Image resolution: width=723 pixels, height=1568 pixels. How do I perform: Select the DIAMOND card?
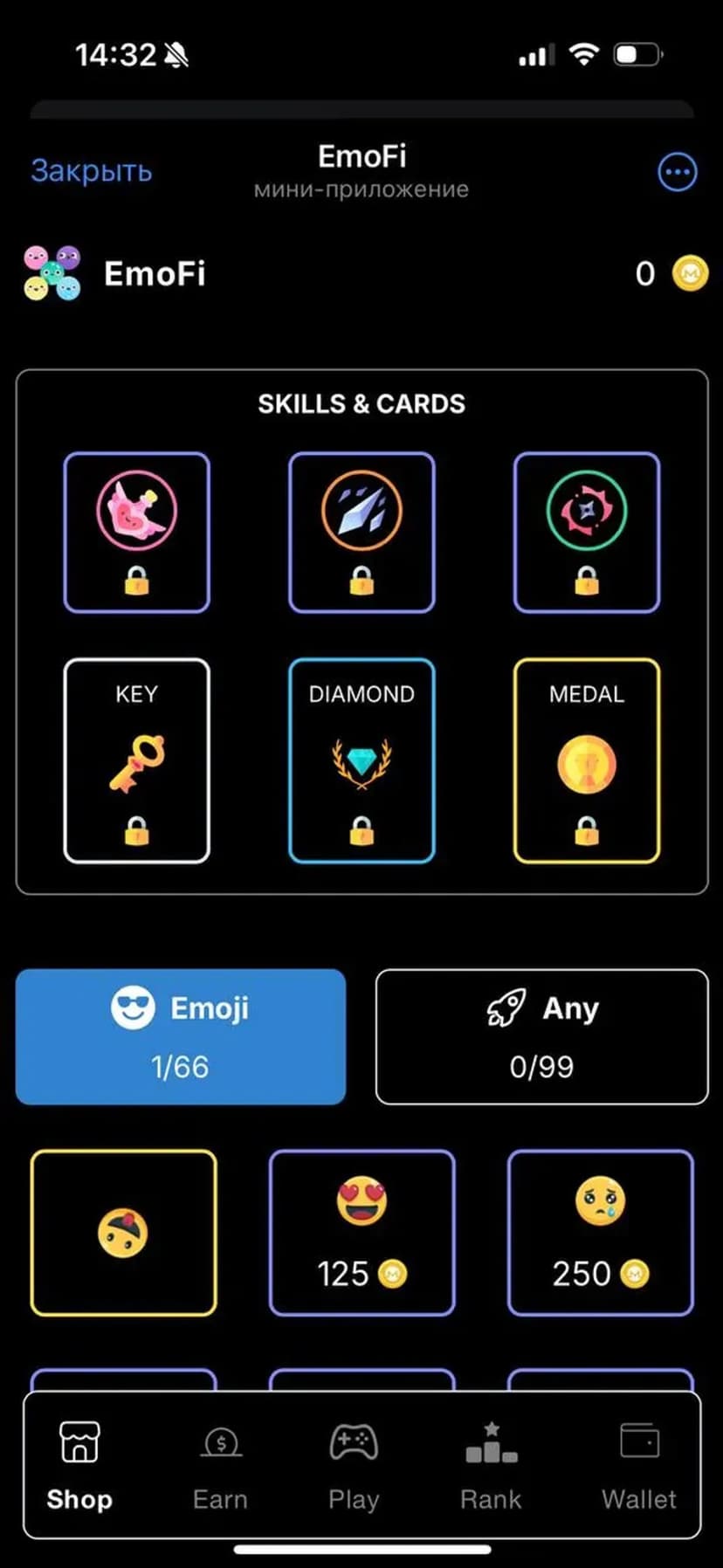[361, 760]
